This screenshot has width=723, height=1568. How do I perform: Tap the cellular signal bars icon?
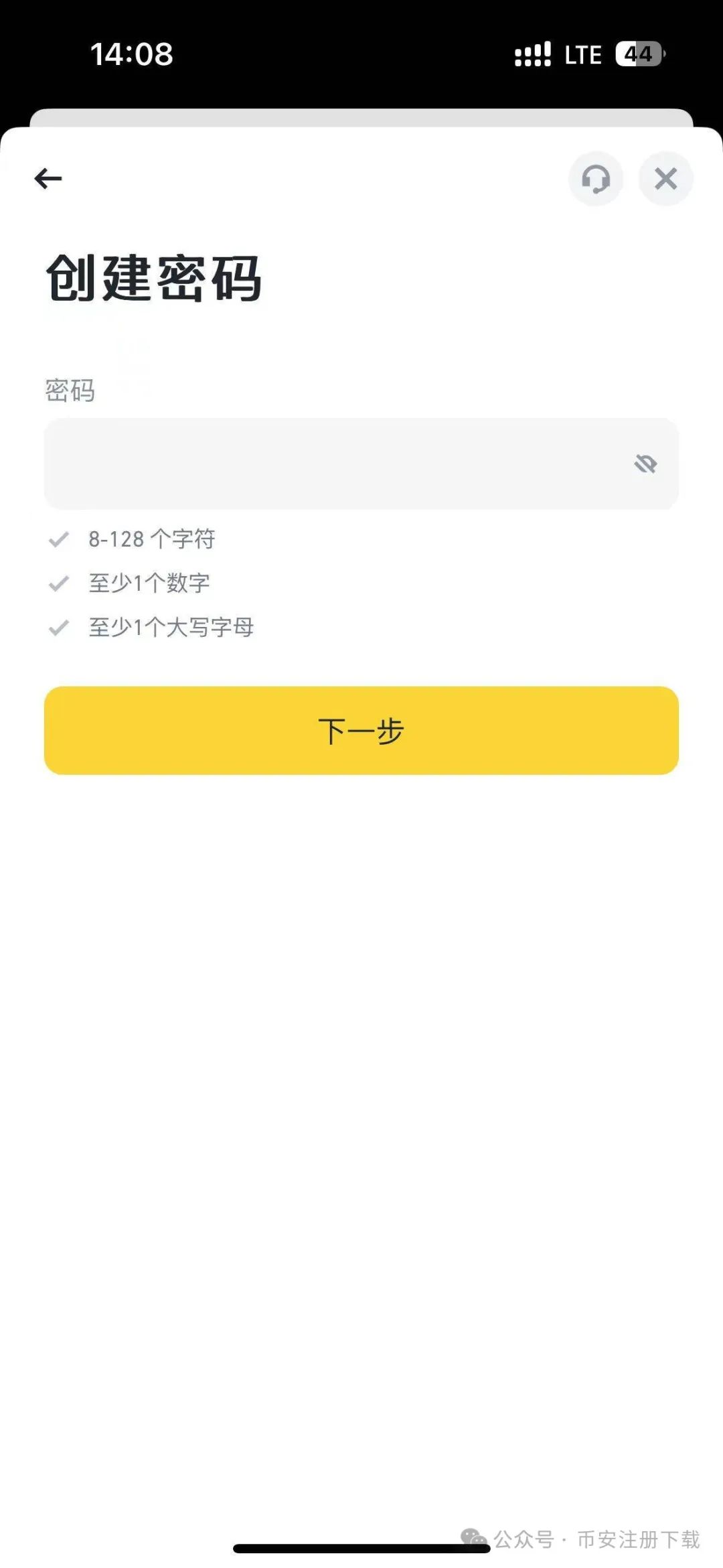[532, 54]
